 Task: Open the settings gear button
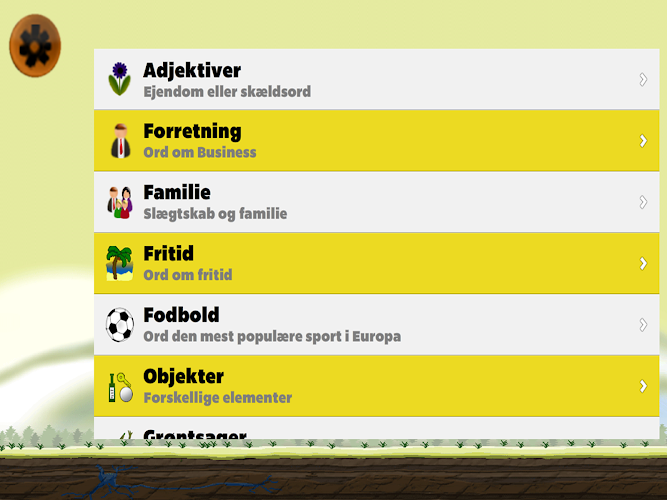[35, 46]
